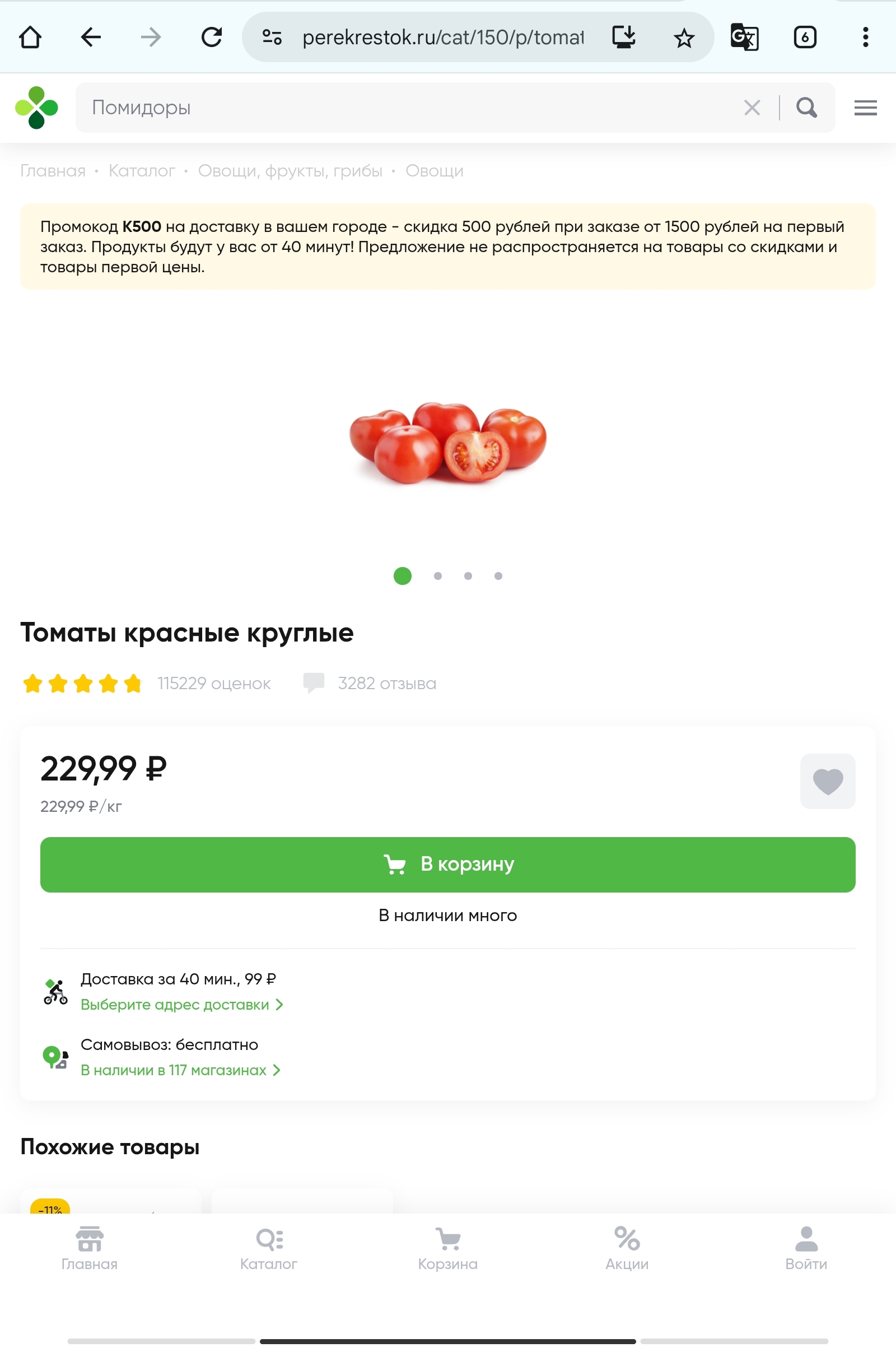Tap the Perekrestok clover logo
This screenshot has width=896, height=1352.
(x=36, y=108)
